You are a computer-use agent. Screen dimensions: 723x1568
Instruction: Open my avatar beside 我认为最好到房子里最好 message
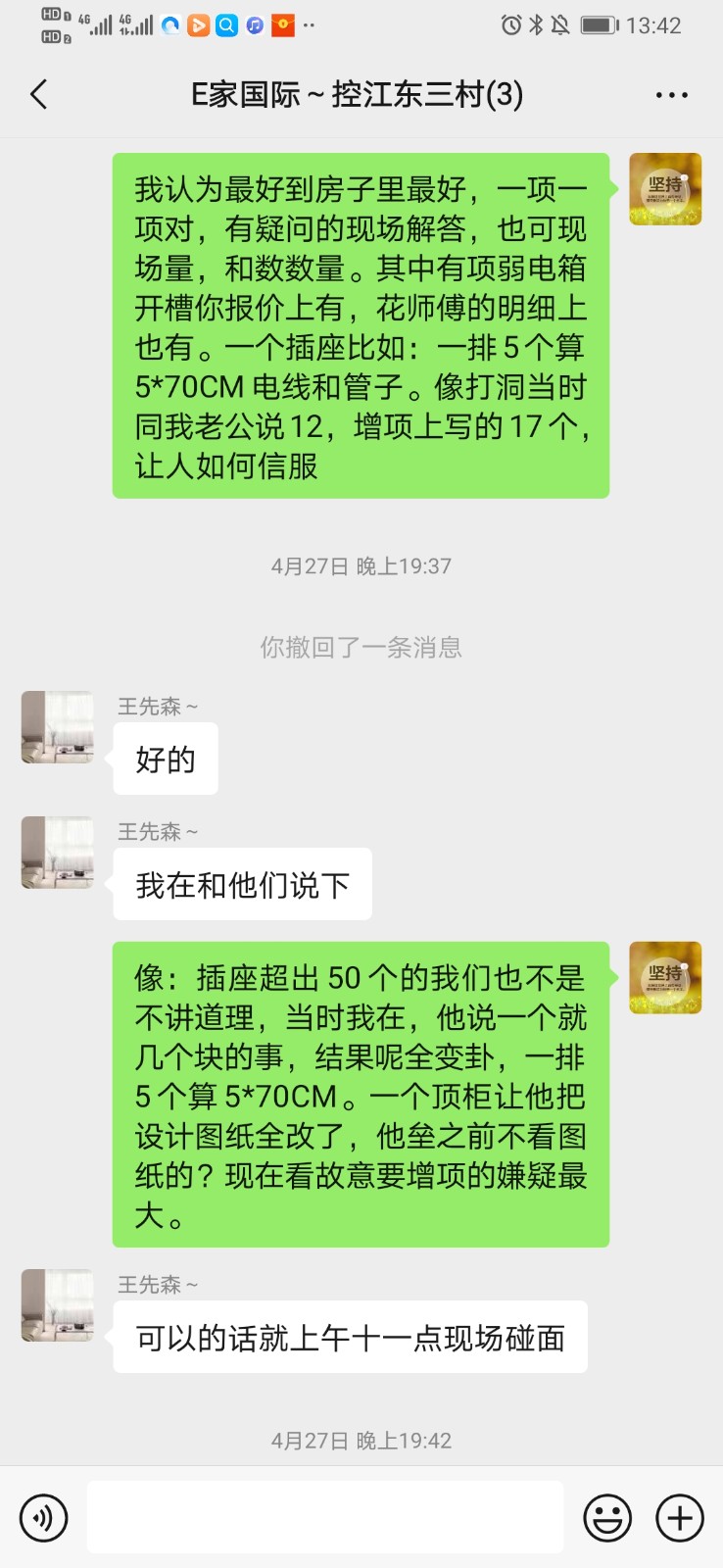point(665,189)
